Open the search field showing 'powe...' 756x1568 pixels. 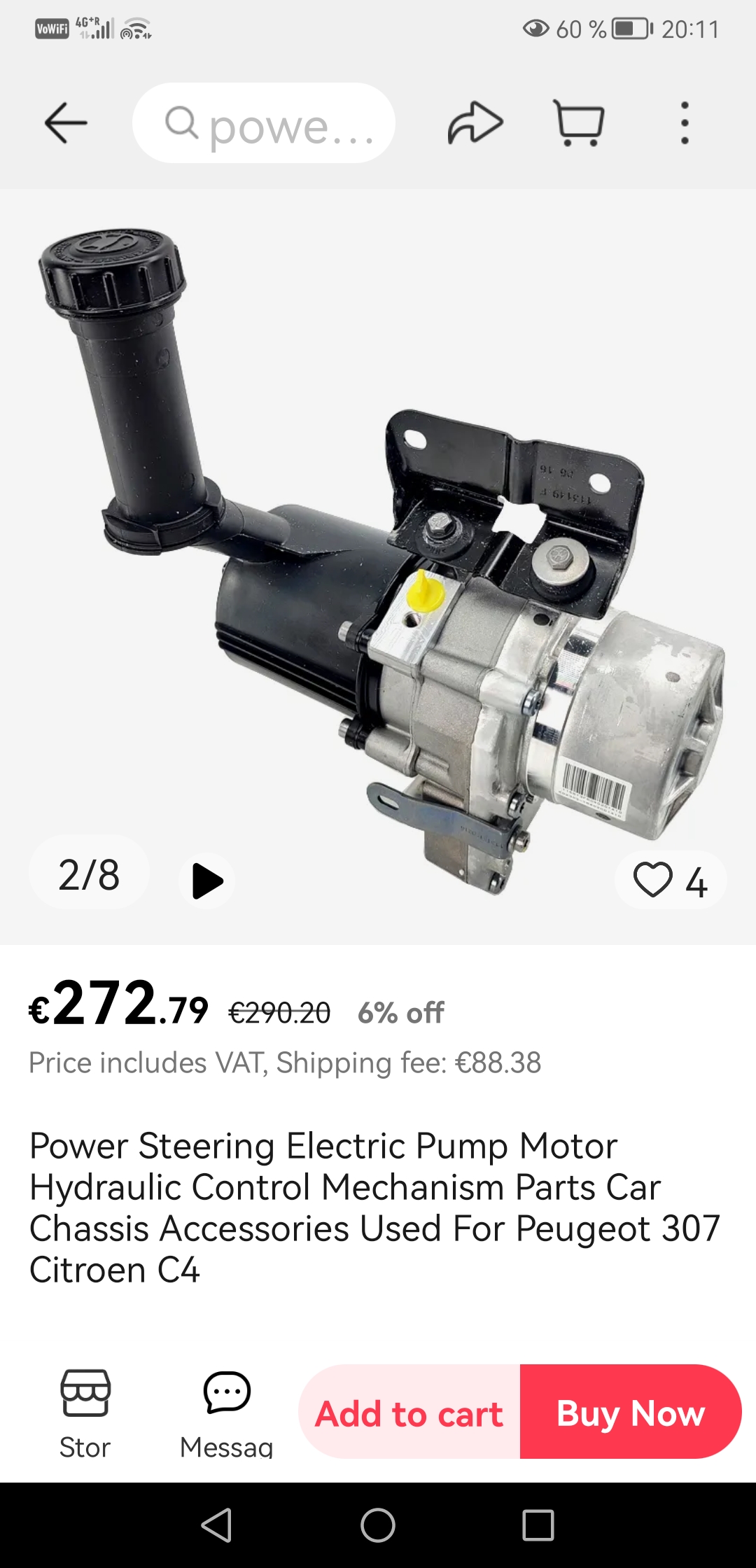pos(264,123)
